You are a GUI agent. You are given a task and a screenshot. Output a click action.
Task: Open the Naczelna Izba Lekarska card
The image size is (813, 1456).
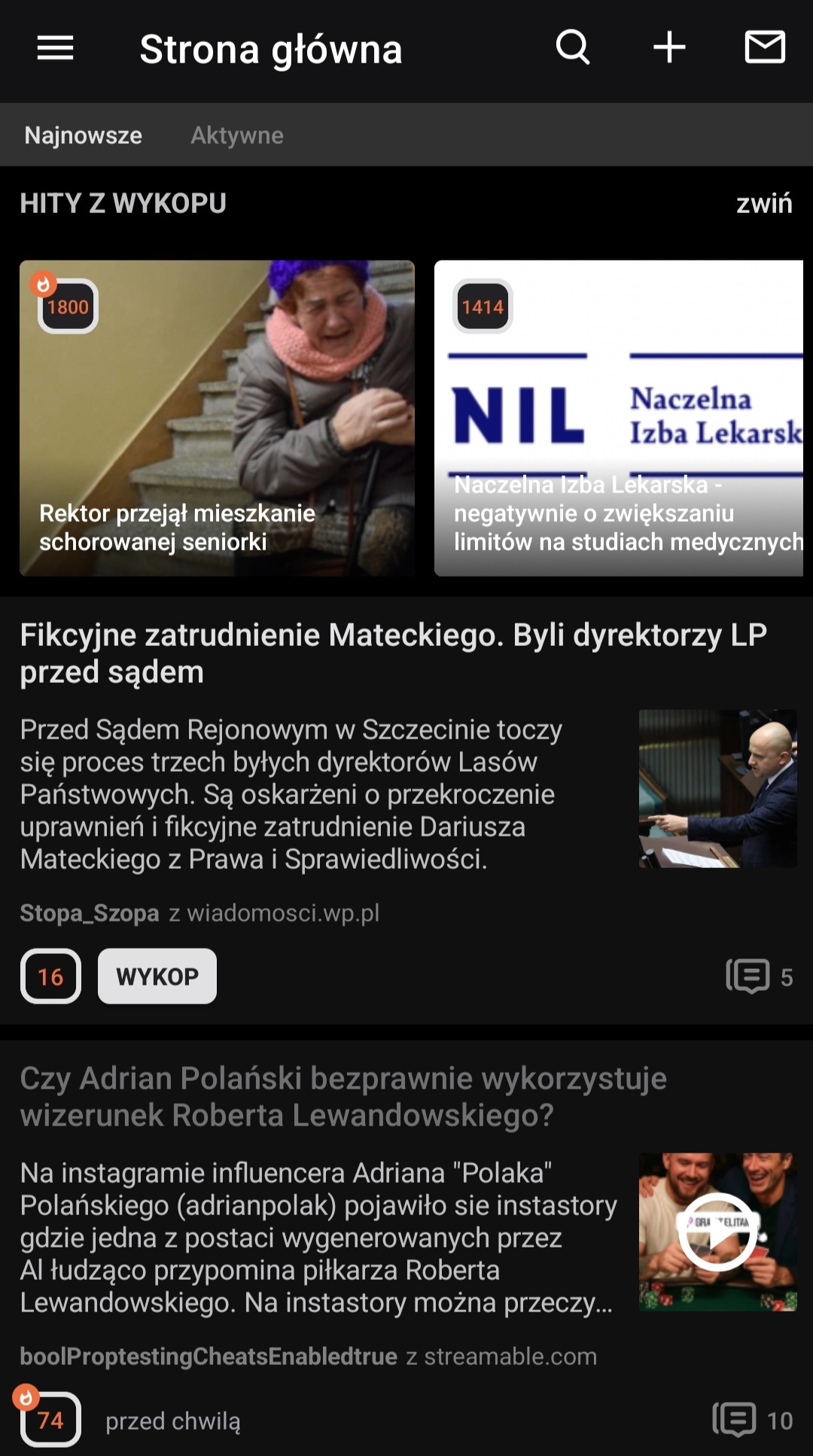pyautogui.click(x=619, y=418)
